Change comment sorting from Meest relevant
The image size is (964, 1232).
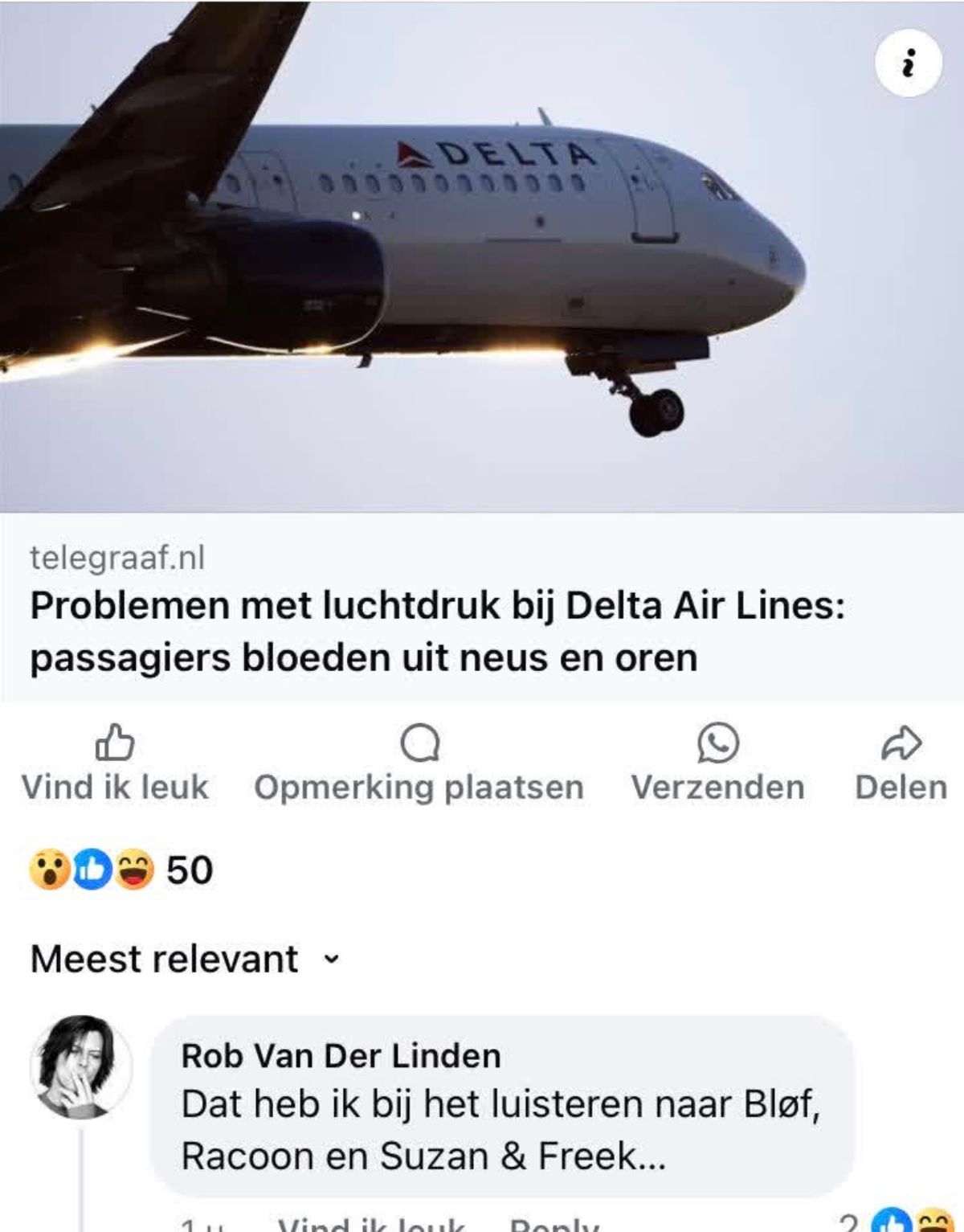click(183, 959)
